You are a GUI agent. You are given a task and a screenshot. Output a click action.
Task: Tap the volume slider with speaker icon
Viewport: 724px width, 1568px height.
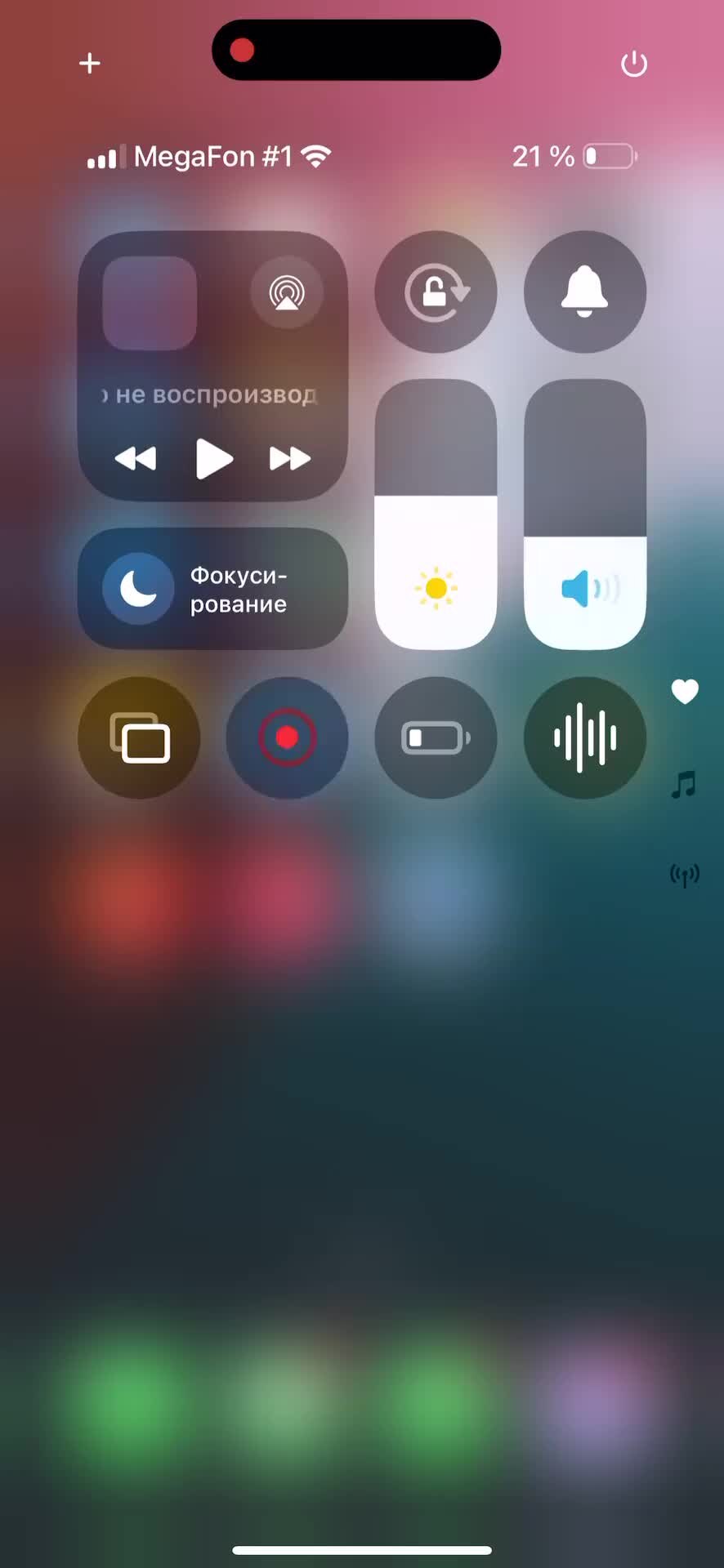[x=585, y=514]
